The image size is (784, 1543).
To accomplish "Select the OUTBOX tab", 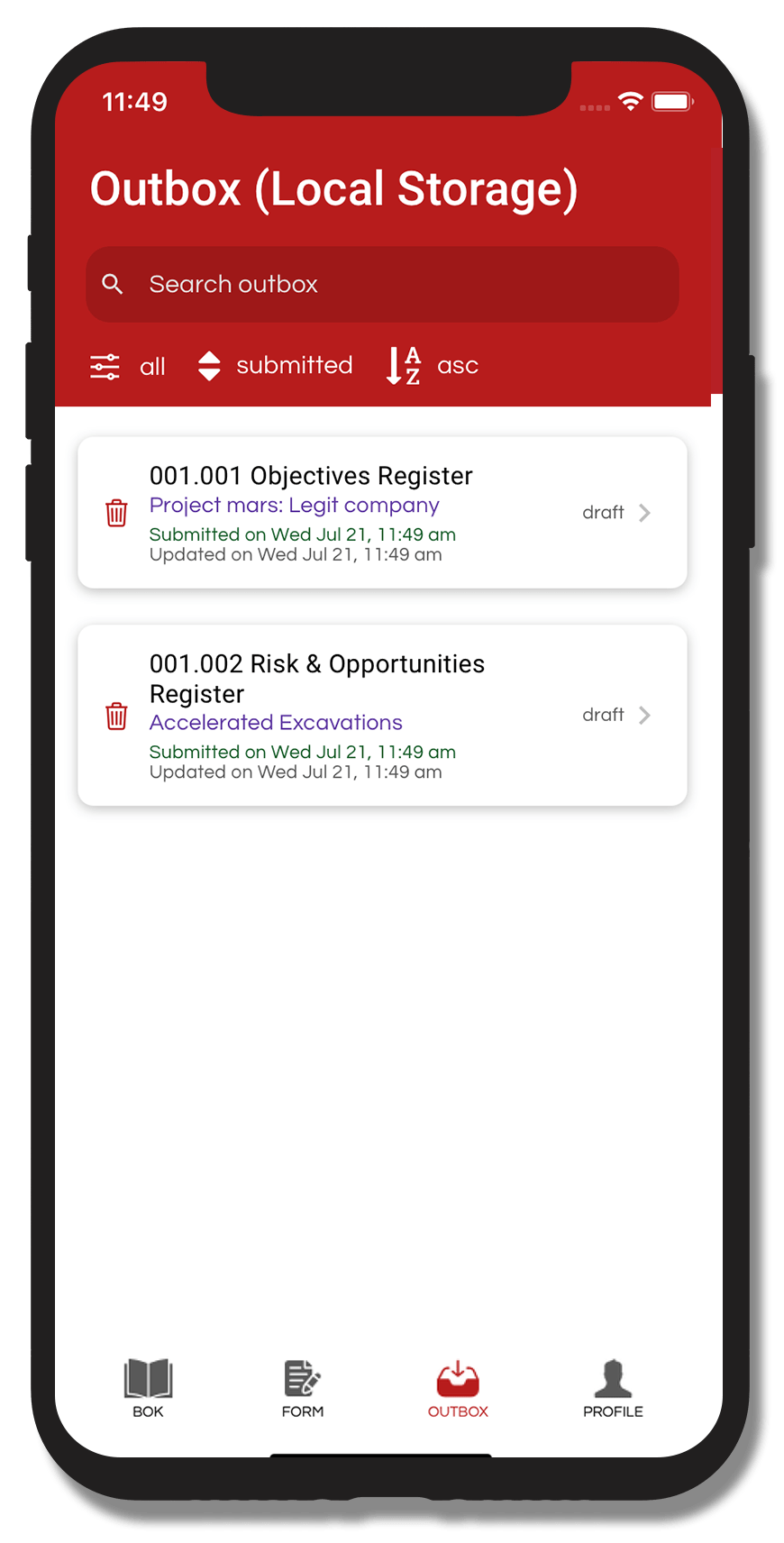I will [458, 1389].
